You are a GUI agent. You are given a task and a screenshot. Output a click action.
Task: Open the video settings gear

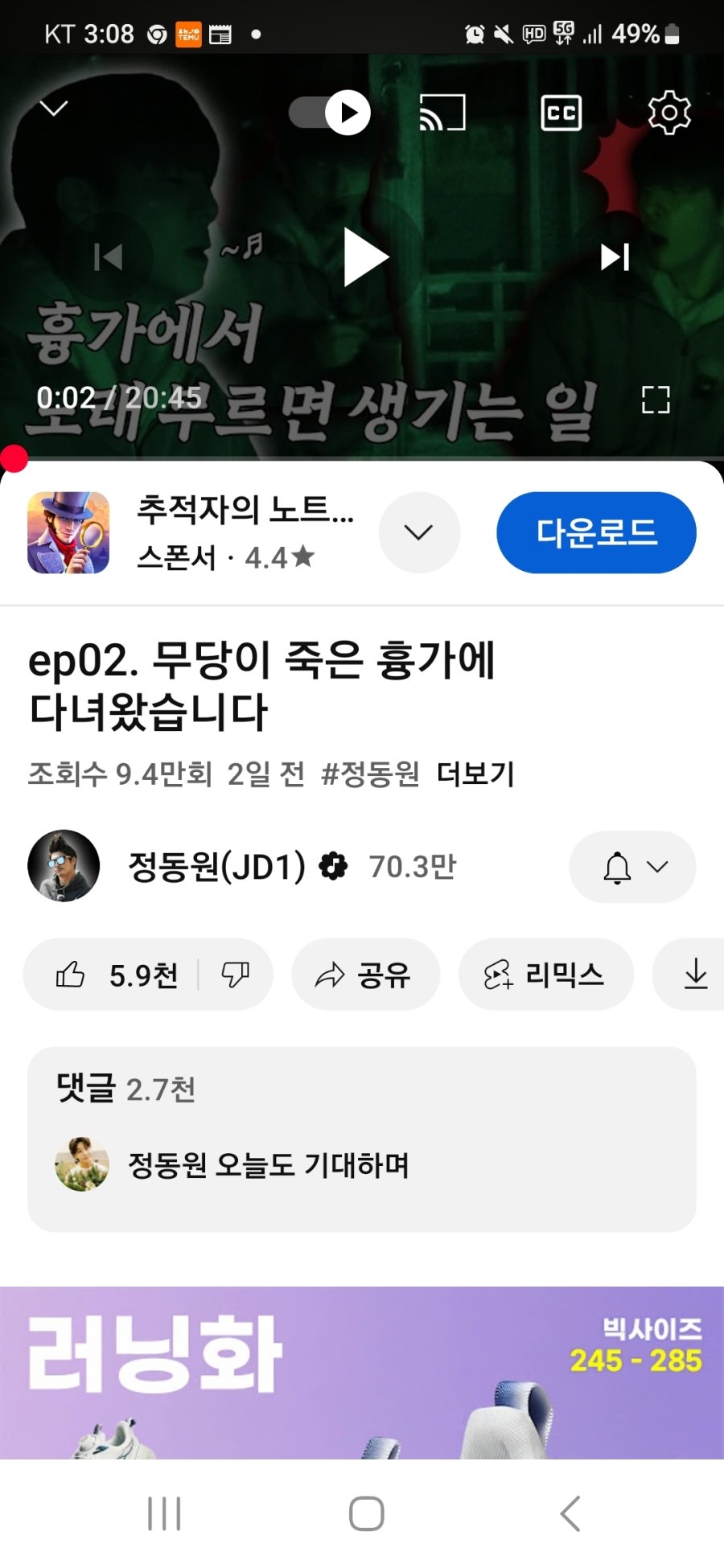pyautogui.click(x=669, y=113)
